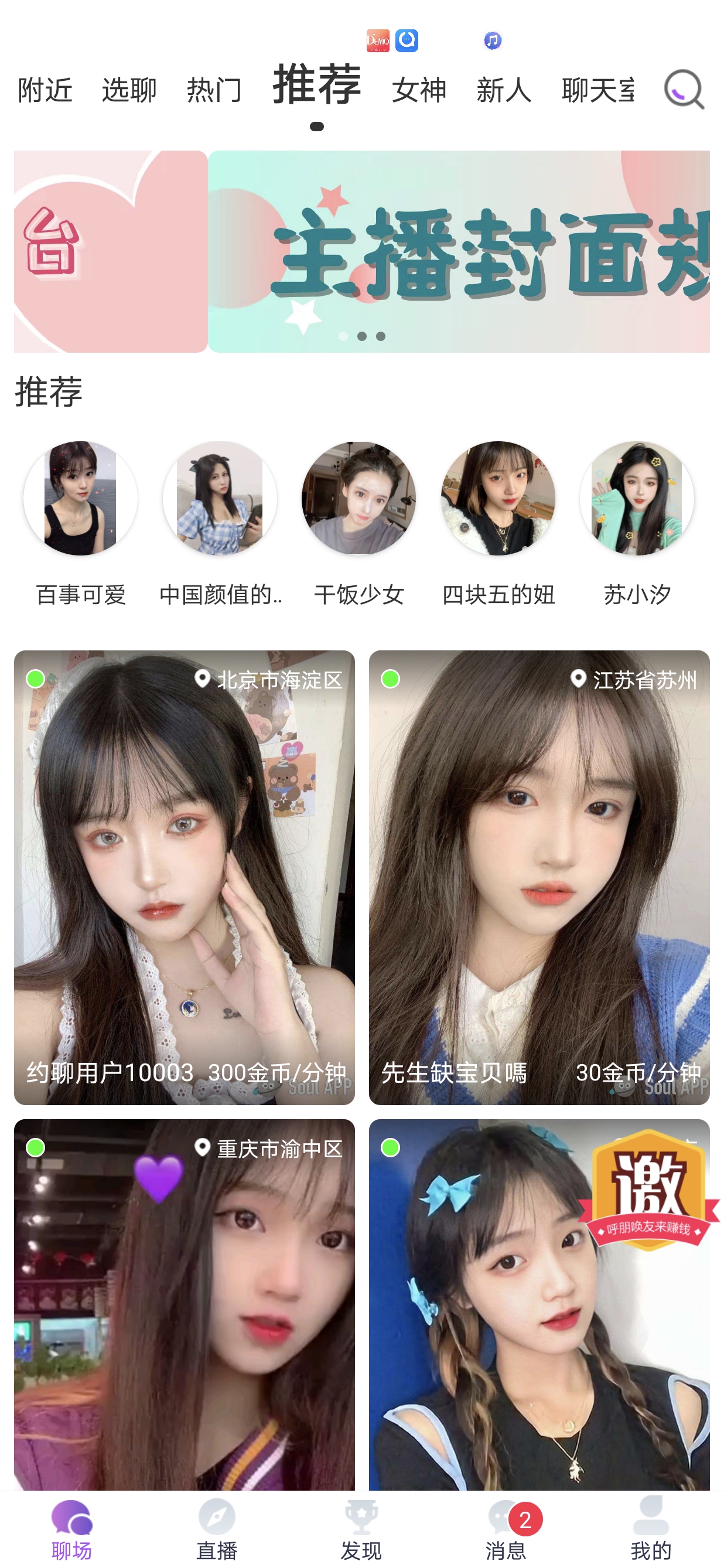724x1568 pixels.
Task: Open 中国颜值的.. profile avatar
Action: tap(220, 499)
